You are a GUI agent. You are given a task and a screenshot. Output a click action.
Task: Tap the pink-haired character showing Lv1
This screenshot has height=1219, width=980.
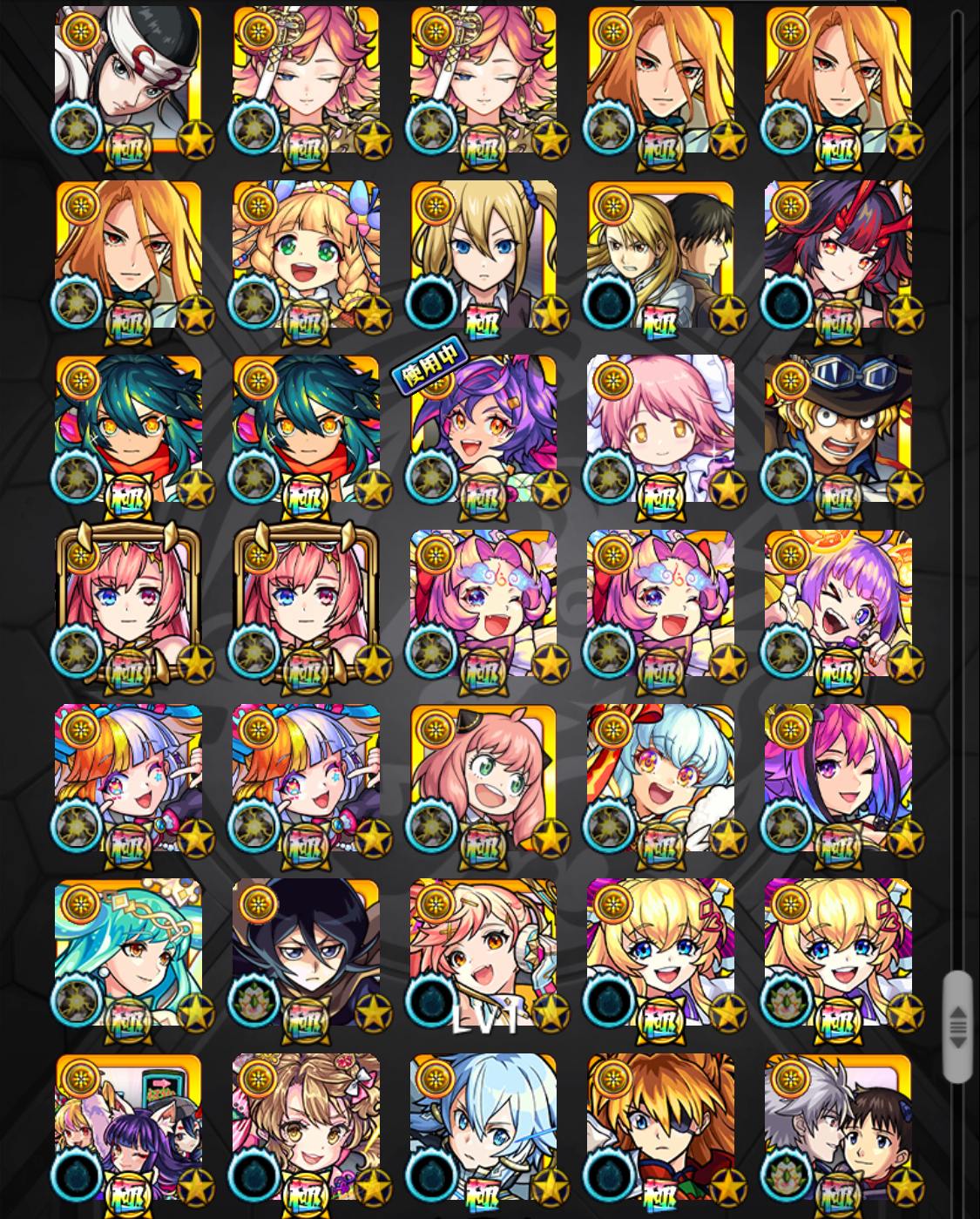point(483,952)
